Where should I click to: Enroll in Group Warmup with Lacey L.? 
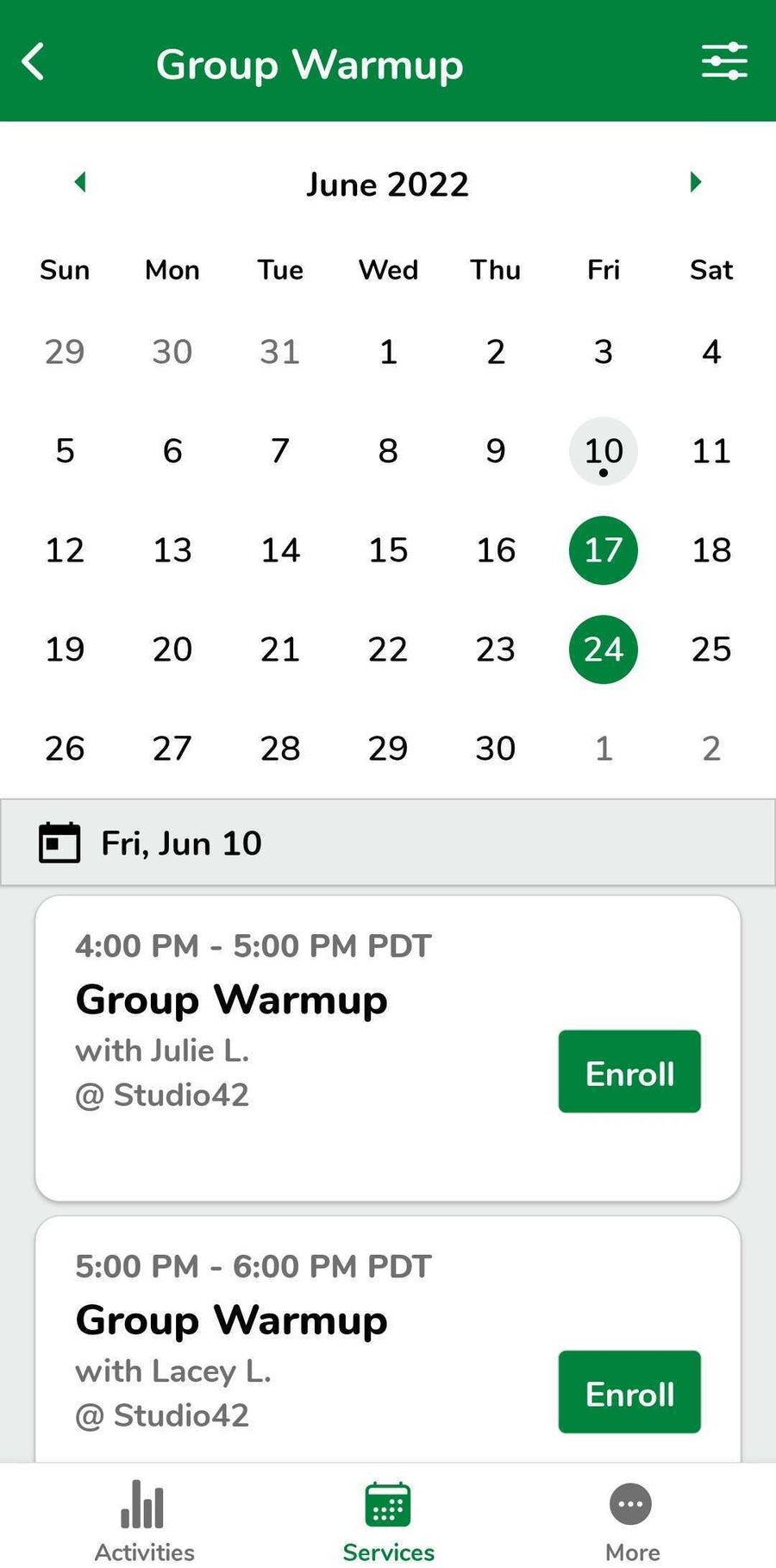(x=629, y=1392)
